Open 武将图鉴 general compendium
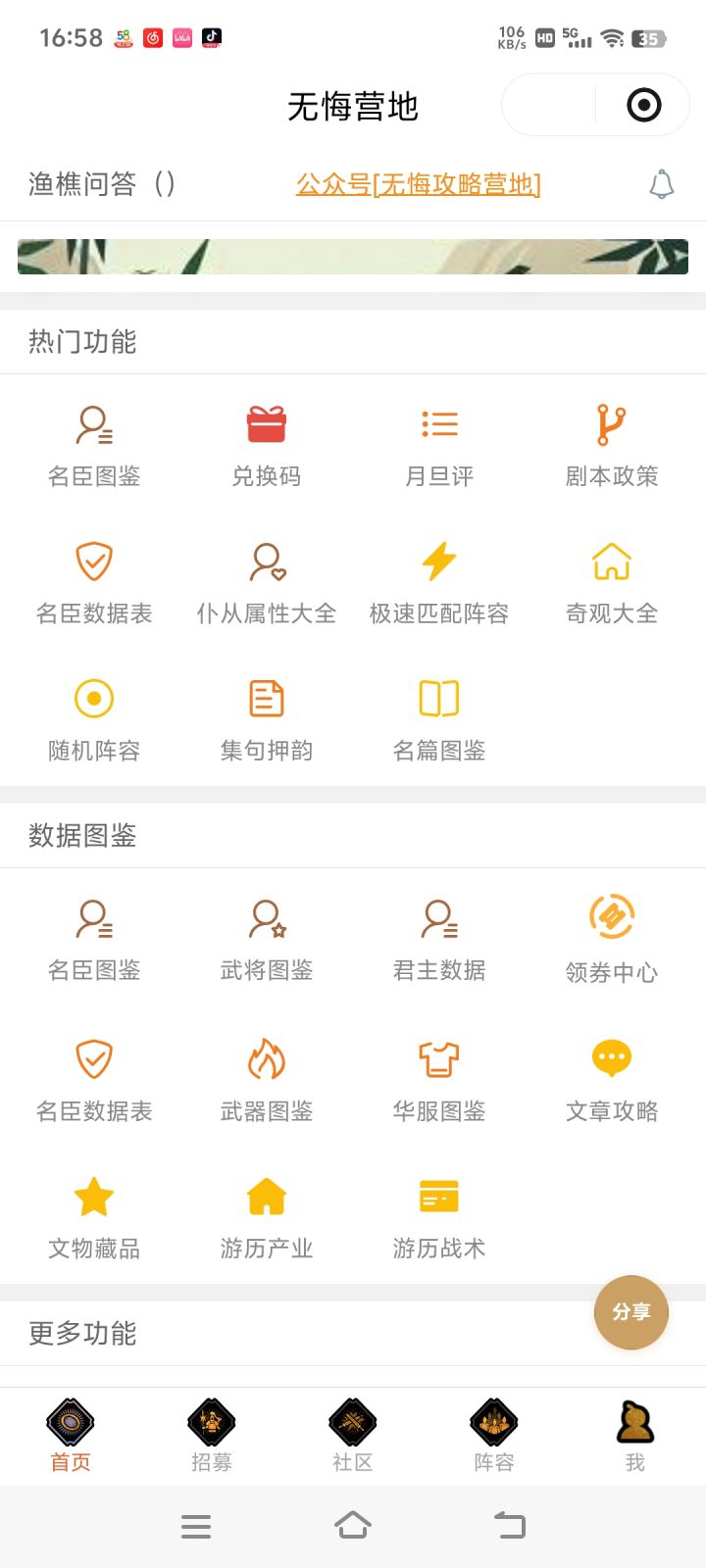706x1568 pixels. pos(266,936)
